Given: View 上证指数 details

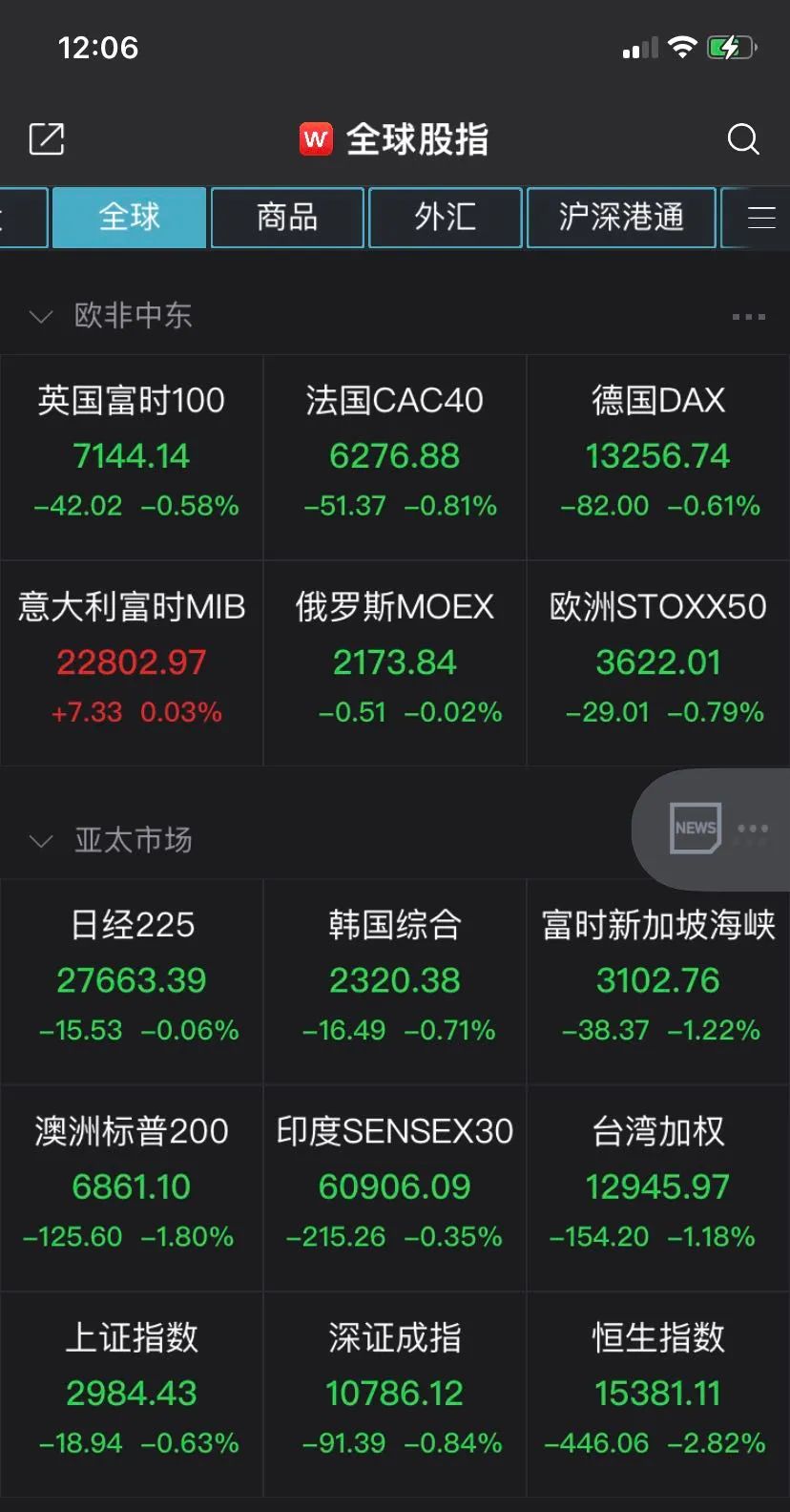Looking at the screenshot, I should pyautogui.click(x=132, y=1393).
